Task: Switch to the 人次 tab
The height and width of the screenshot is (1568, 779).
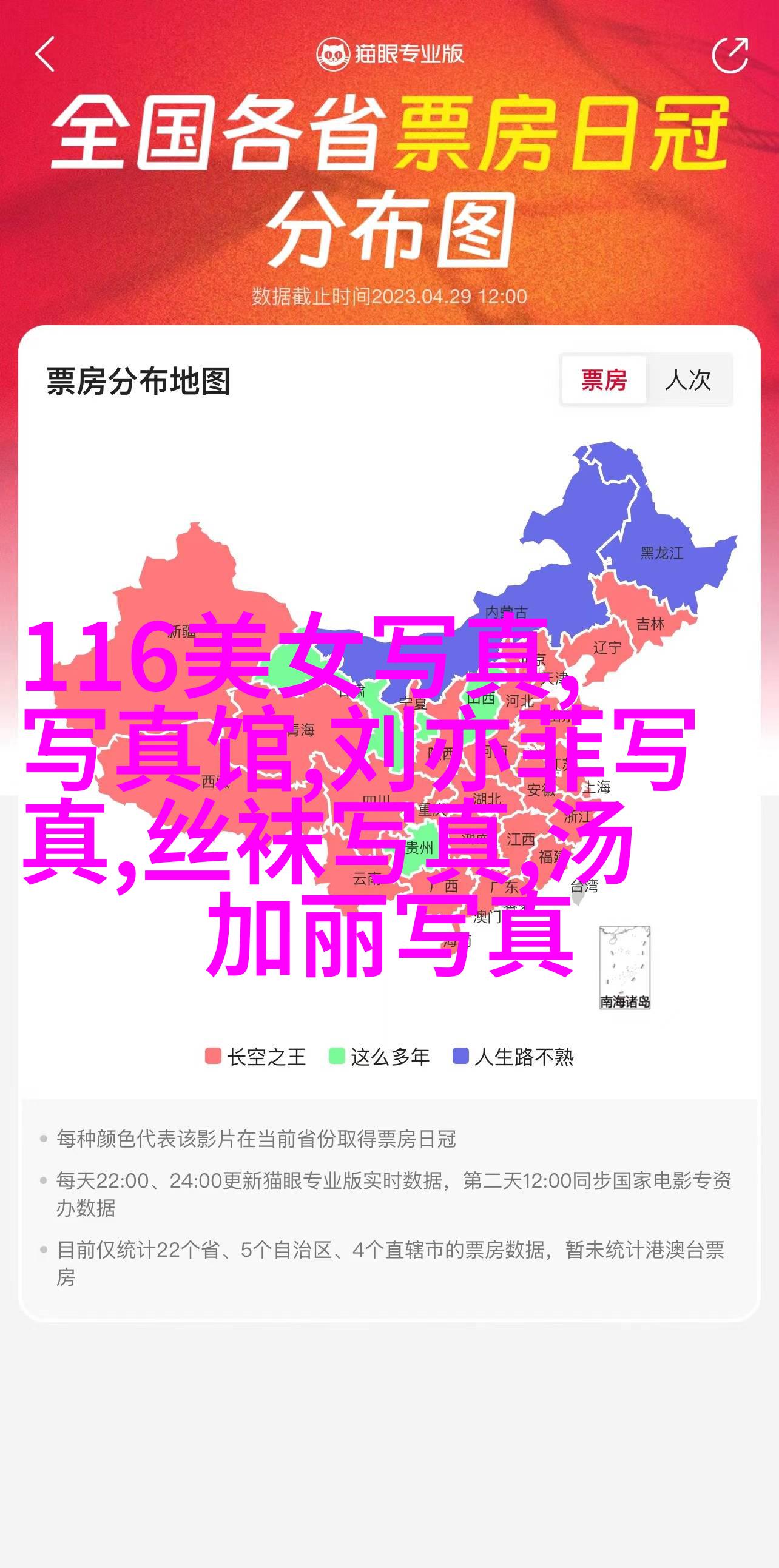Action: 689,380
